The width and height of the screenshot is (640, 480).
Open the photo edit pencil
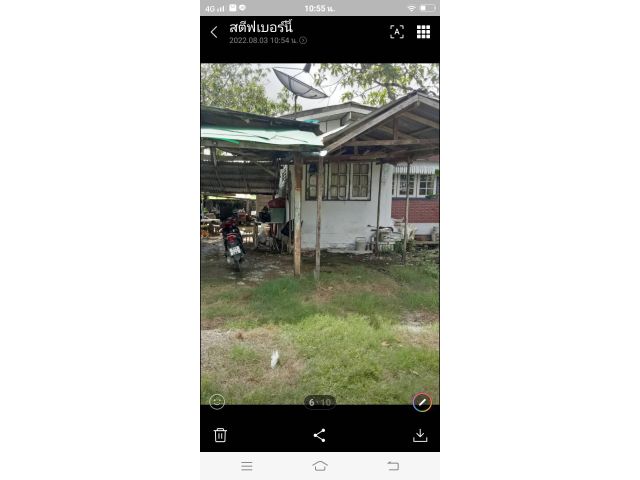[422, 402]
